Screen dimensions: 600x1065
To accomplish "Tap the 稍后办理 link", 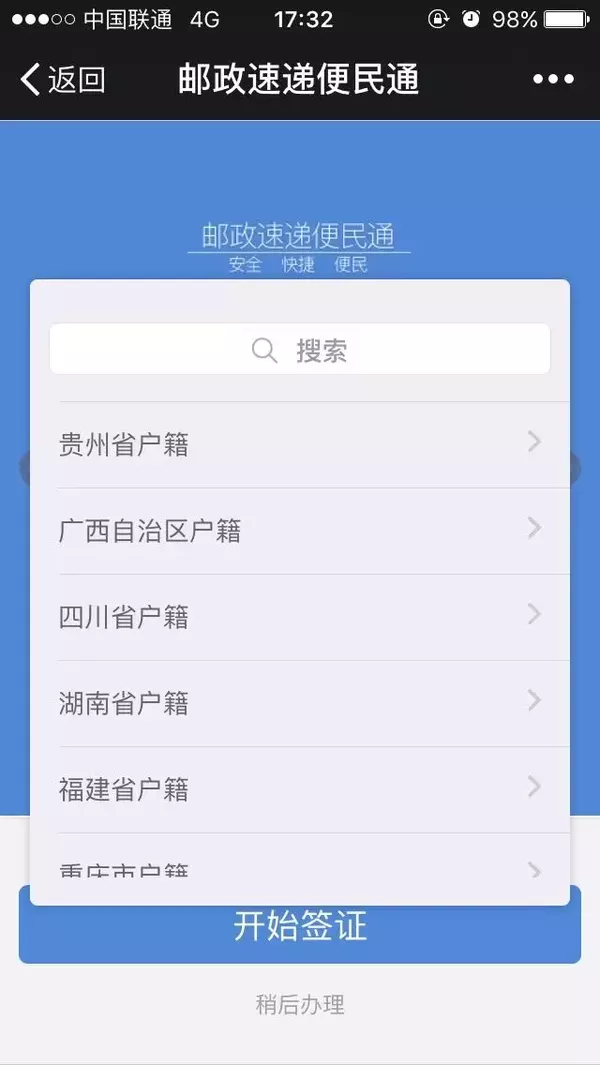I will tap(300, 1005).
